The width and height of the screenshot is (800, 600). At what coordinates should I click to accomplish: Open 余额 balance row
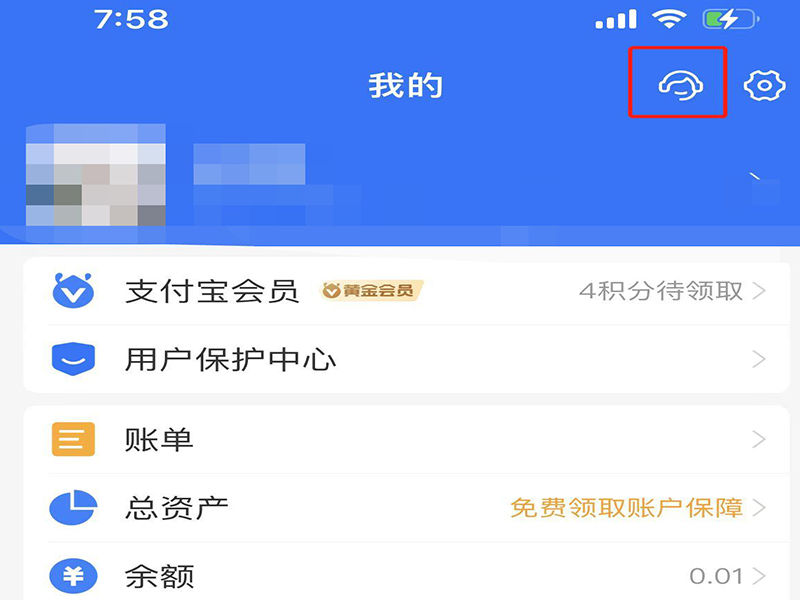400,575
